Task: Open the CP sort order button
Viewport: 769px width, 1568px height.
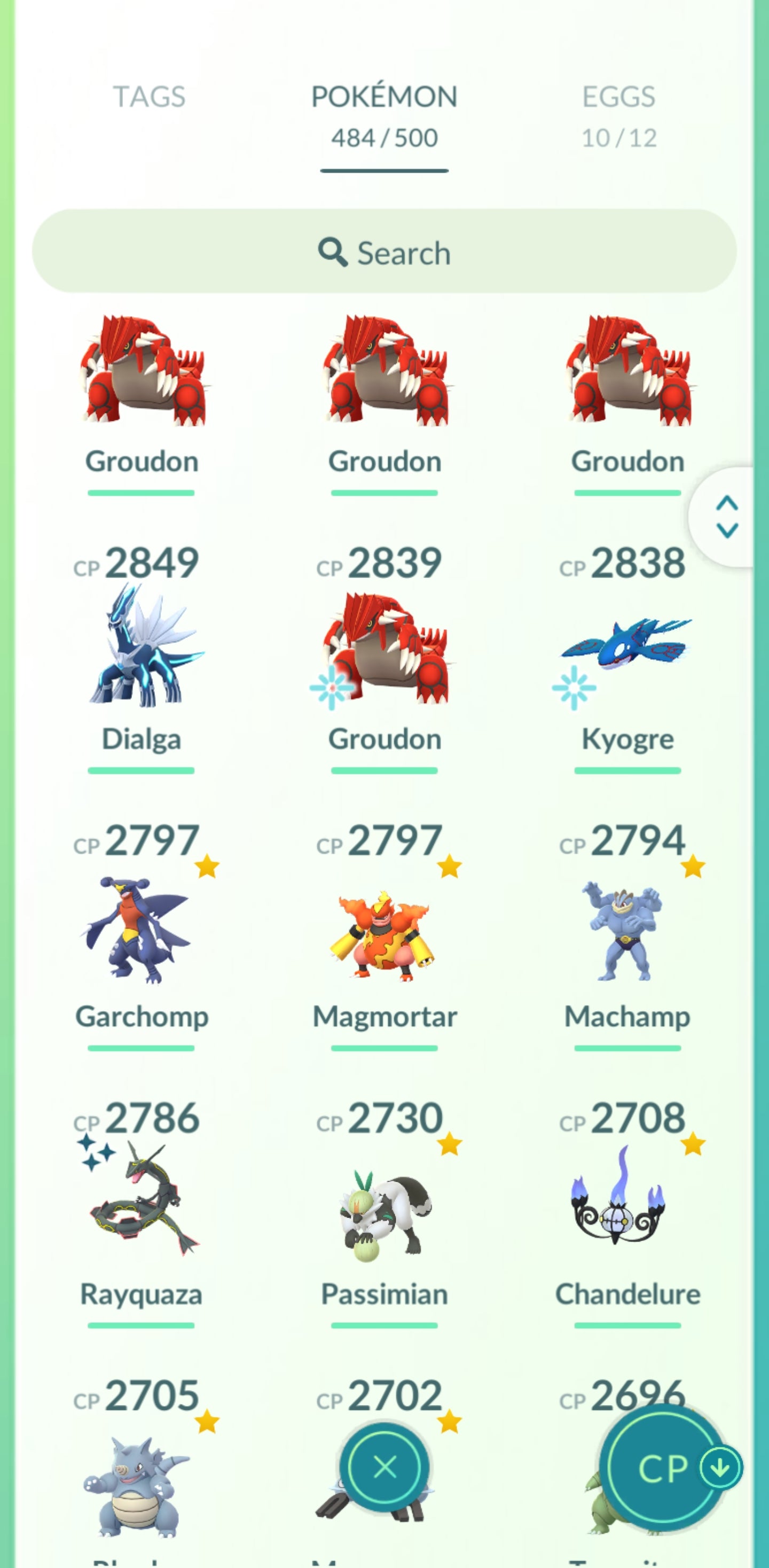Action: 669,1468
